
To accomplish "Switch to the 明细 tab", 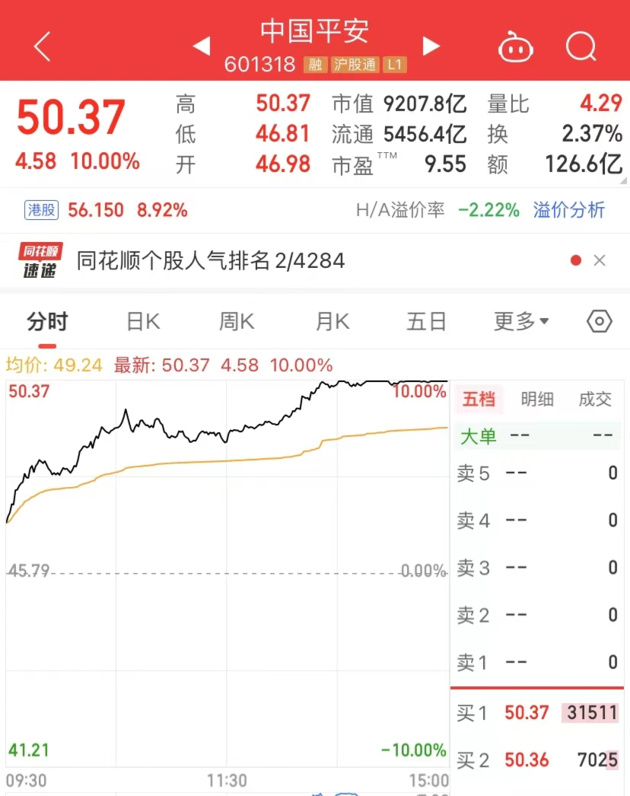I will 537,399.
